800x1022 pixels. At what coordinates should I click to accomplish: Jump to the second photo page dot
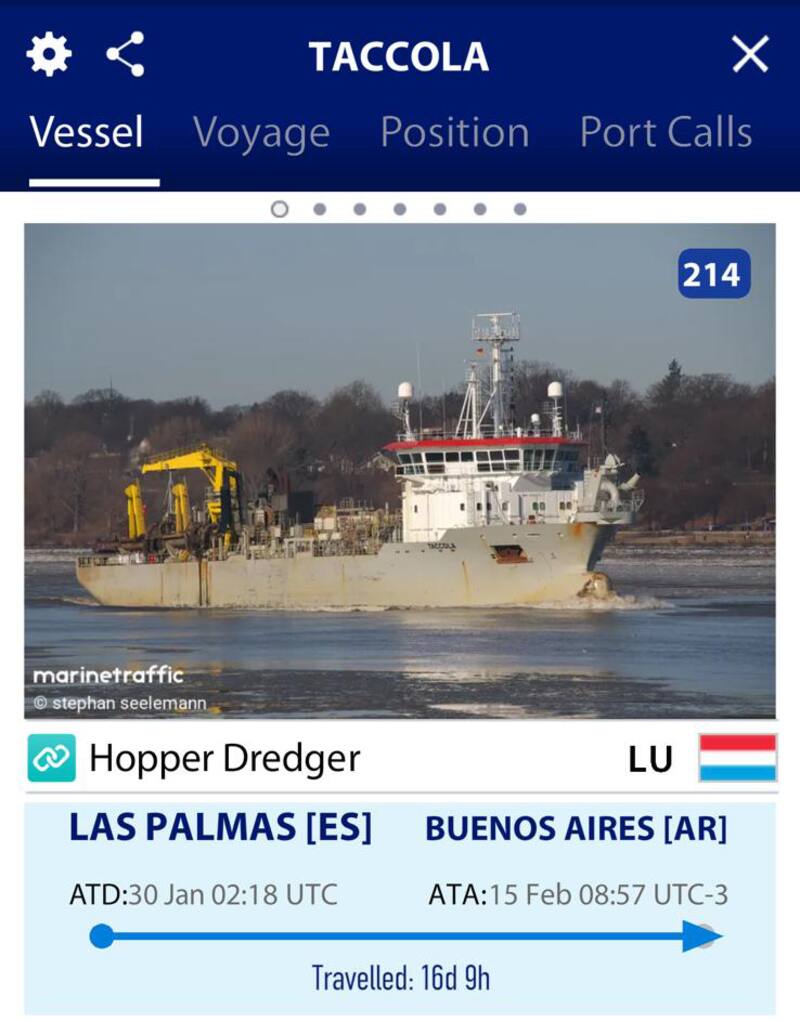[x=320, y=209]
